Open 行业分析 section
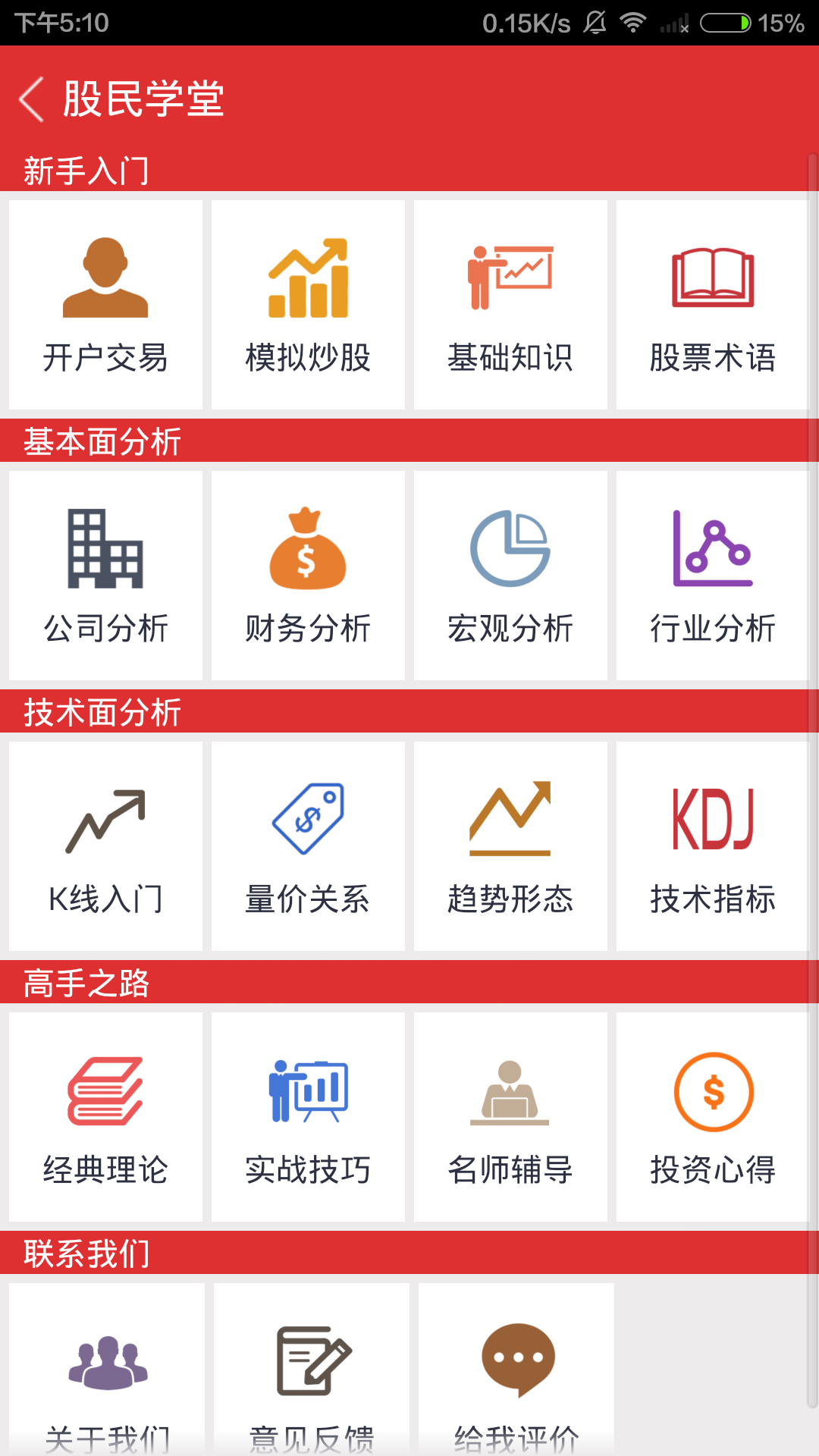 pyautogui.click(x=713, y=576)
